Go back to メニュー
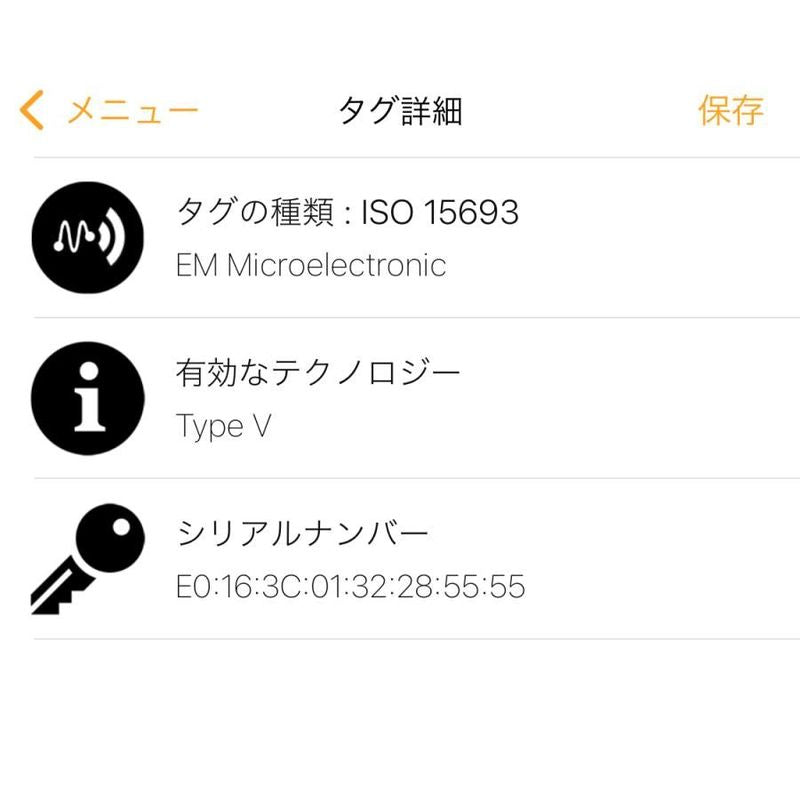800x800 pixels. 110,110
